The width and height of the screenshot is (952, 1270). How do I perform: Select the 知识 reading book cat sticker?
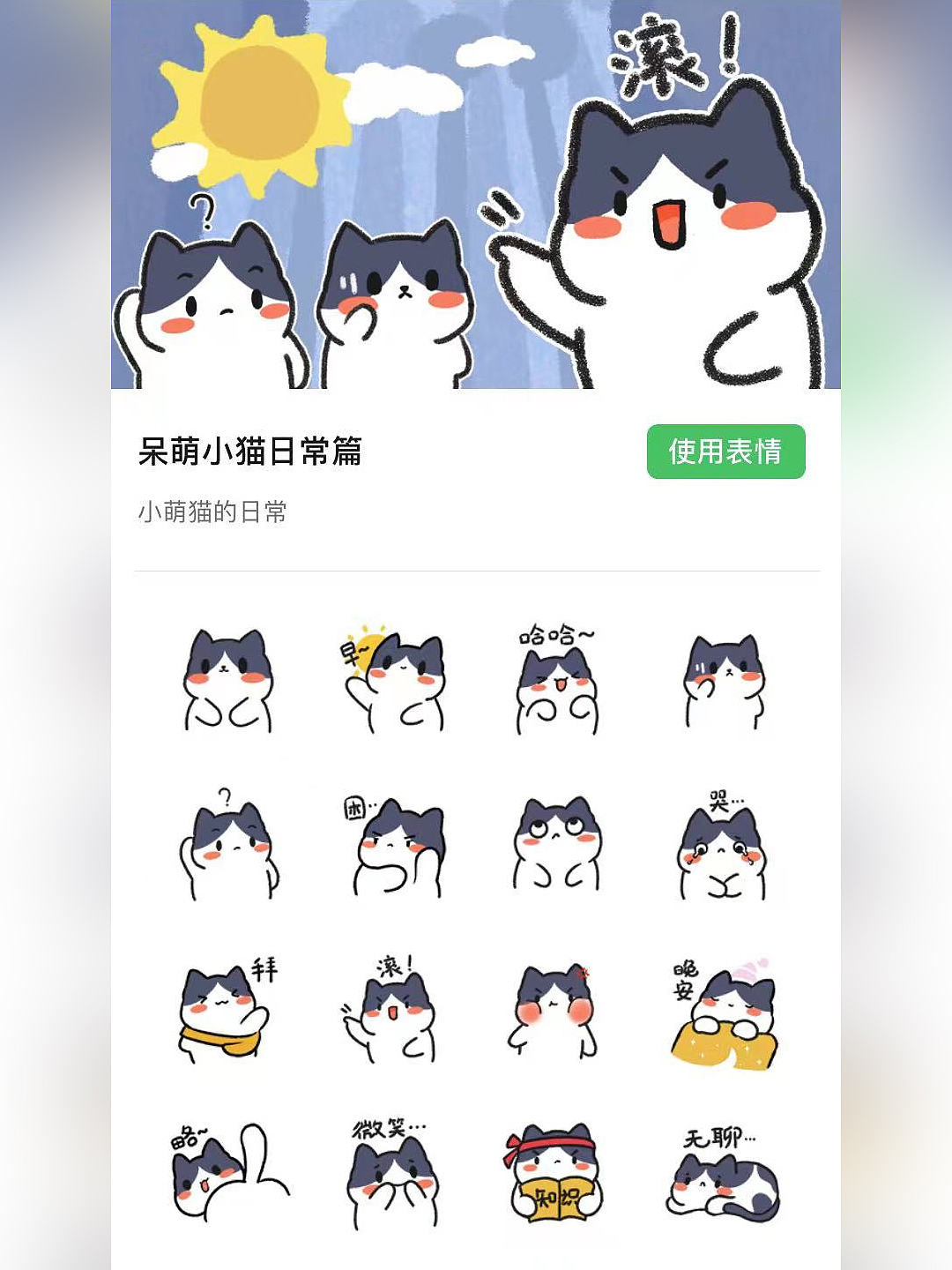pos(555,1177)
